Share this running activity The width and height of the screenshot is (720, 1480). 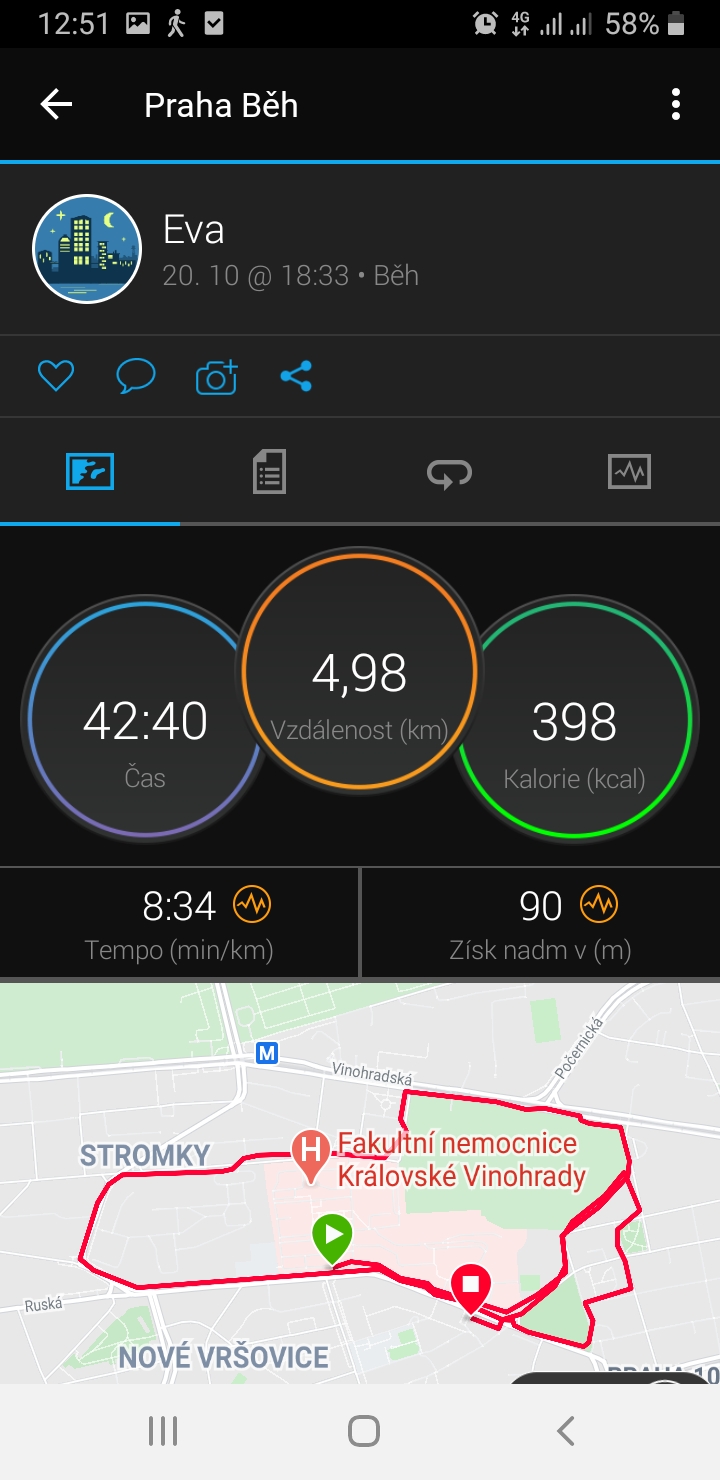pyautogui.click(x=296, y=377)
